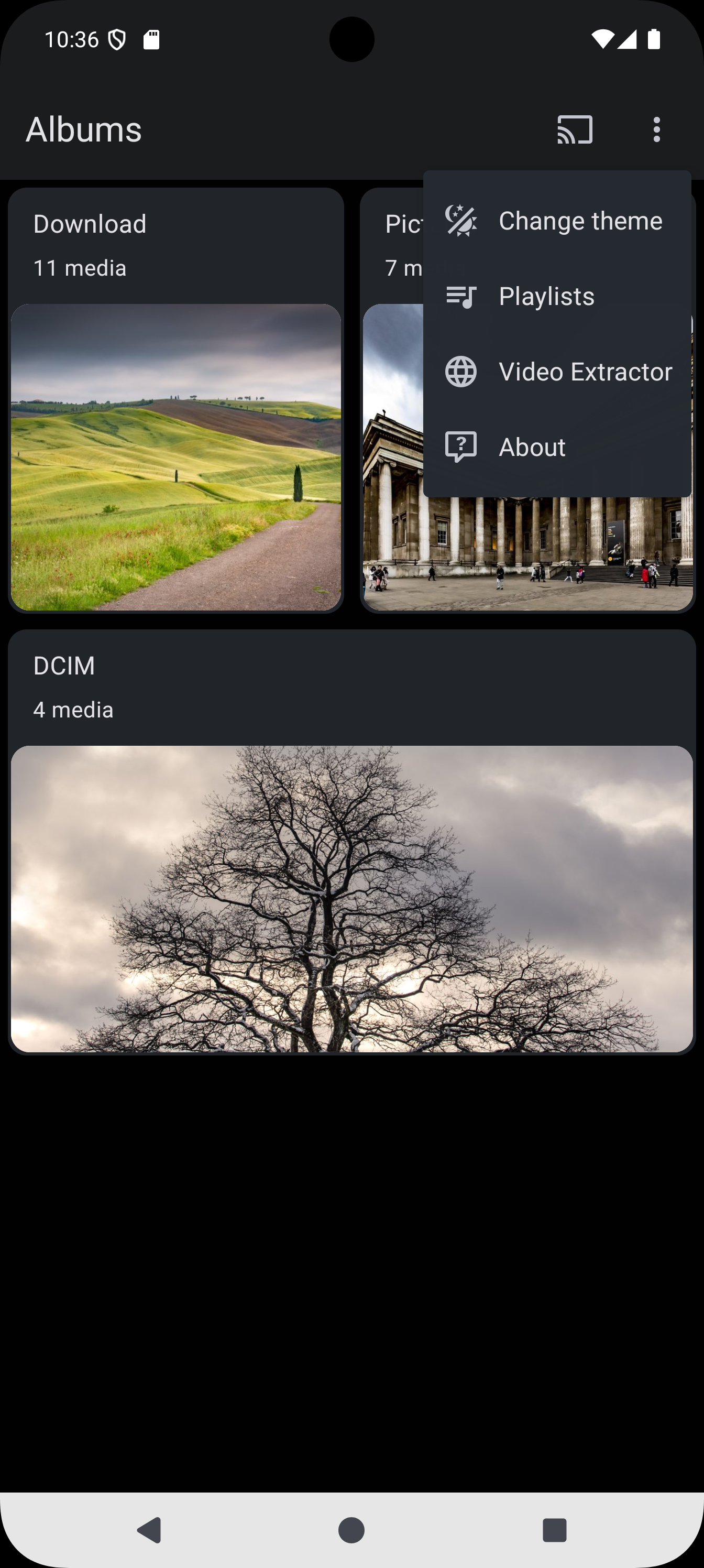Choose Video Extractor option
Image resolution: width=704 pixels, height=1568 pixels.
tap(556, 372)
